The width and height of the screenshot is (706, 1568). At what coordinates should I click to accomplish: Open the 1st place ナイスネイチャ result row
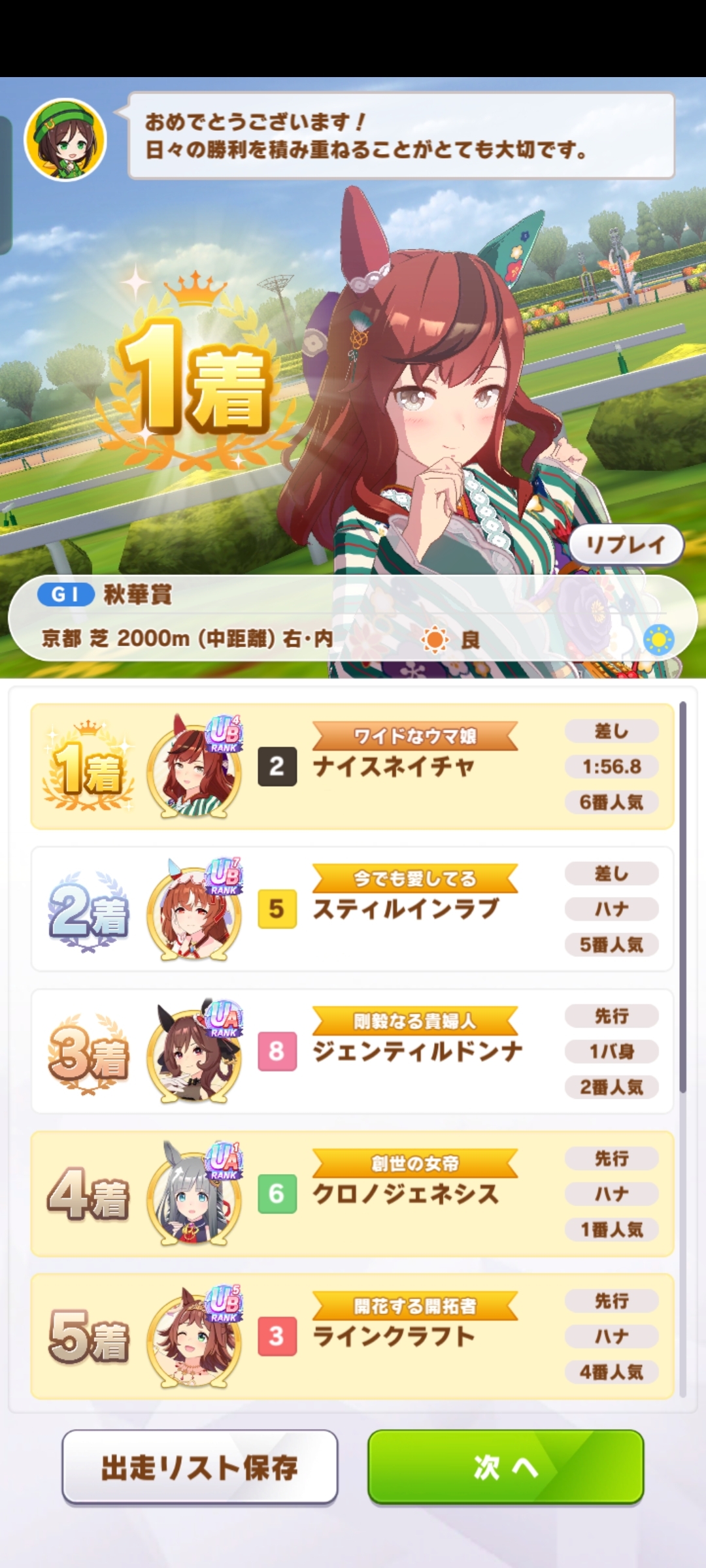[352, 766]
